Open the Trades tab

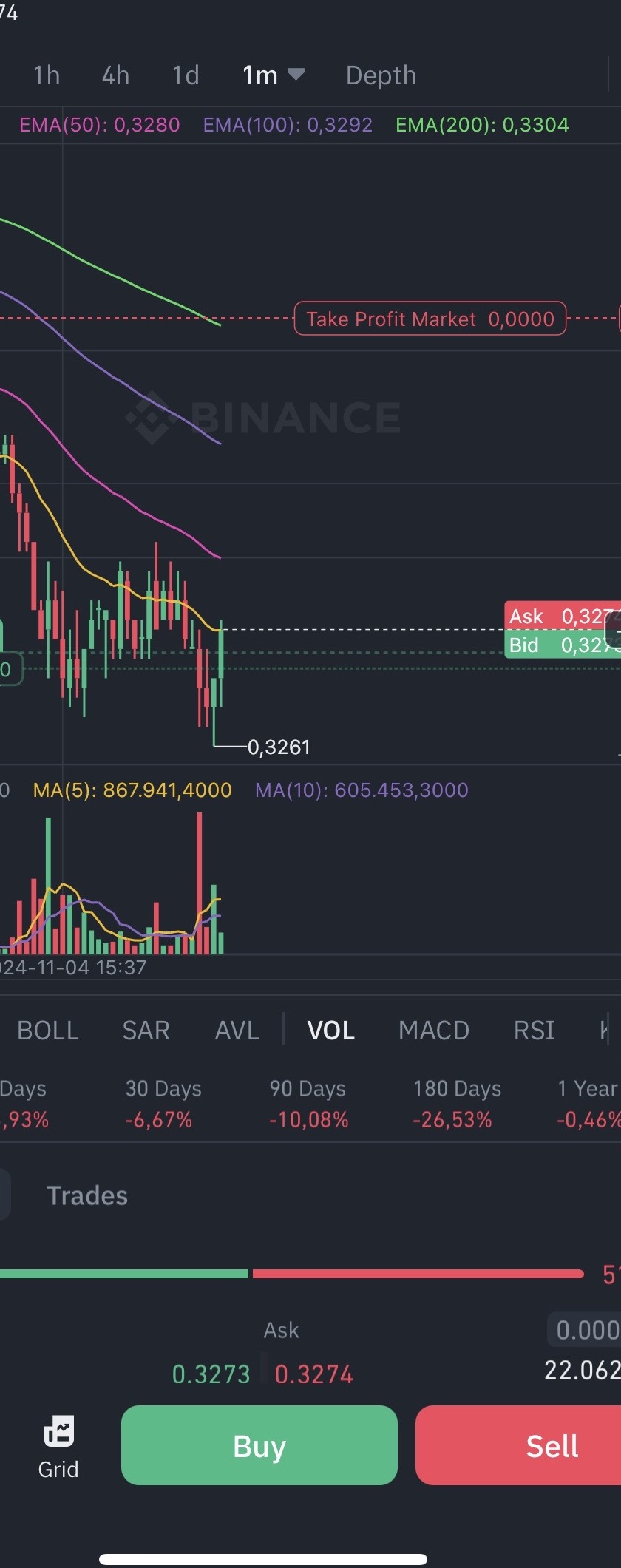(87, 1195)
